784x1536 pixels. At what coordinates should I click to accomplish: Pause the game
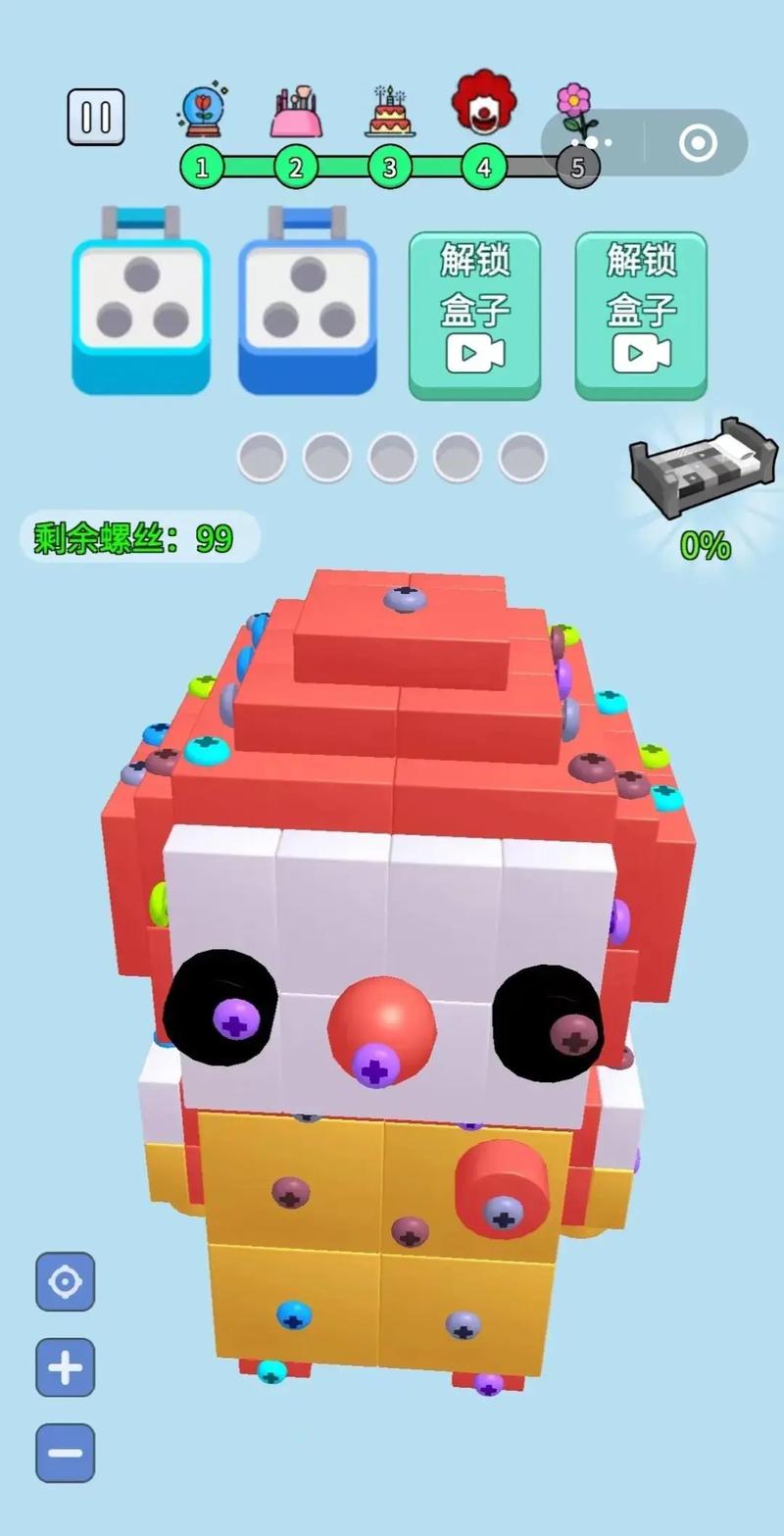[95, 117]
